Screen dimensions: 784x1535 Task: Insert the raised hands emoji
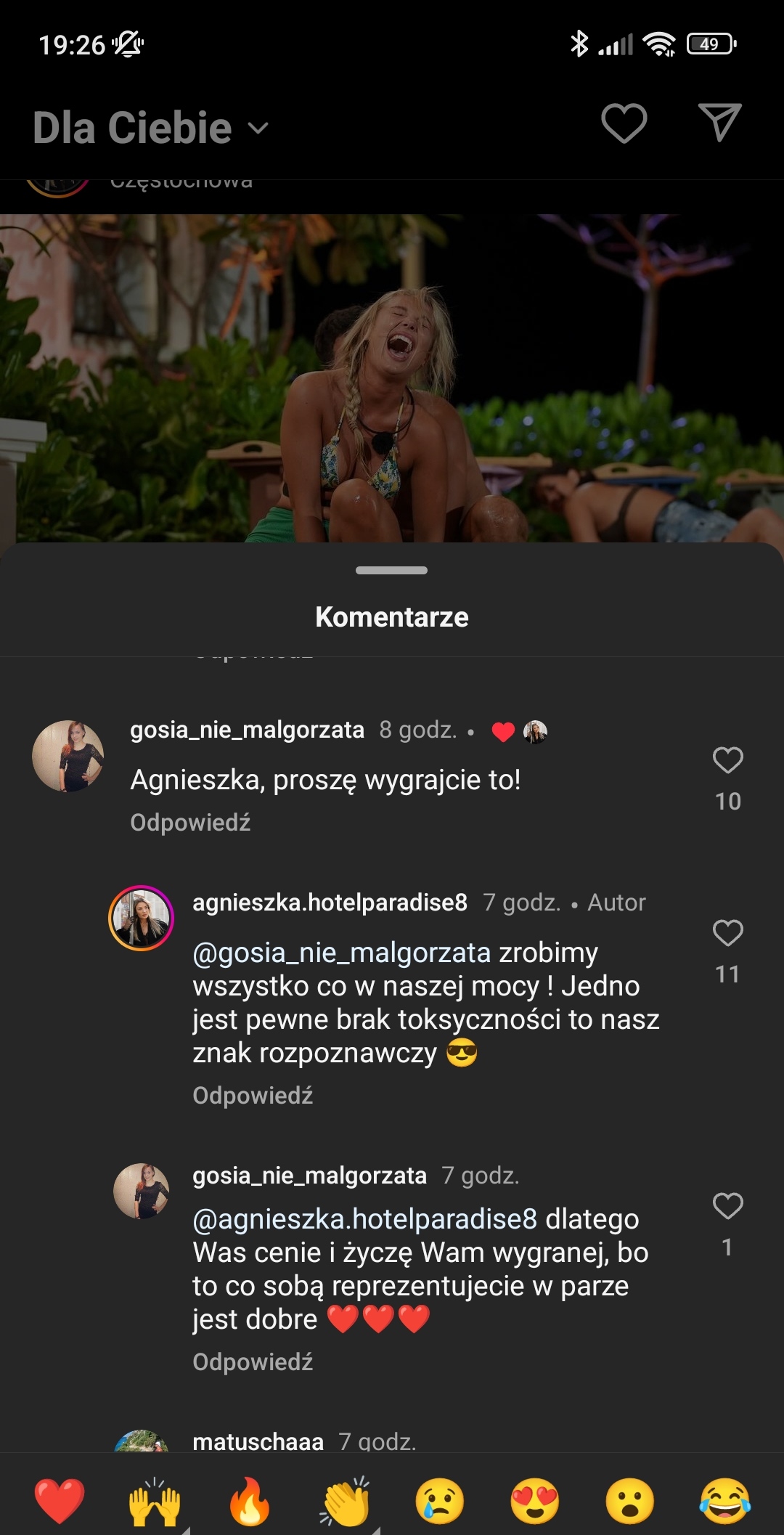click(x=154, y=1502)
